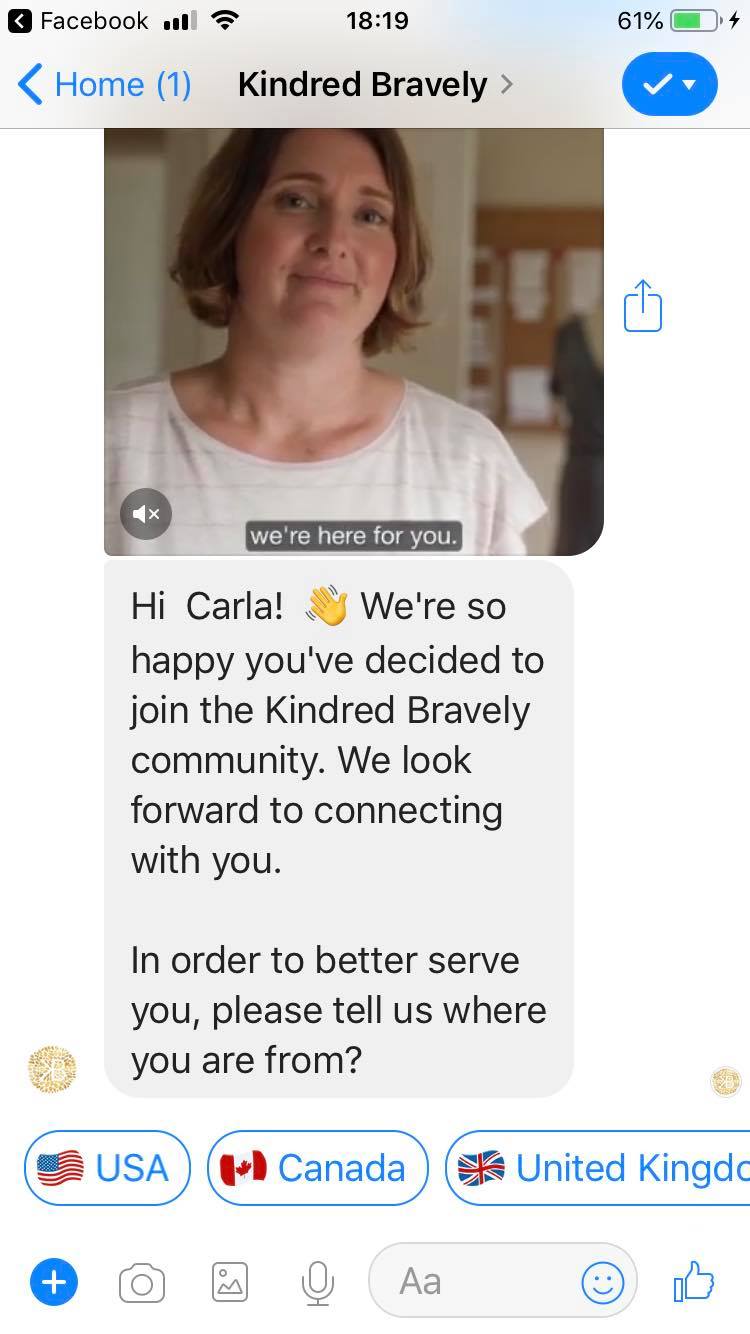Send a thumbs-up like
The width and height of the screenshot is (750, 1334).
click(x=694, y=1280)
